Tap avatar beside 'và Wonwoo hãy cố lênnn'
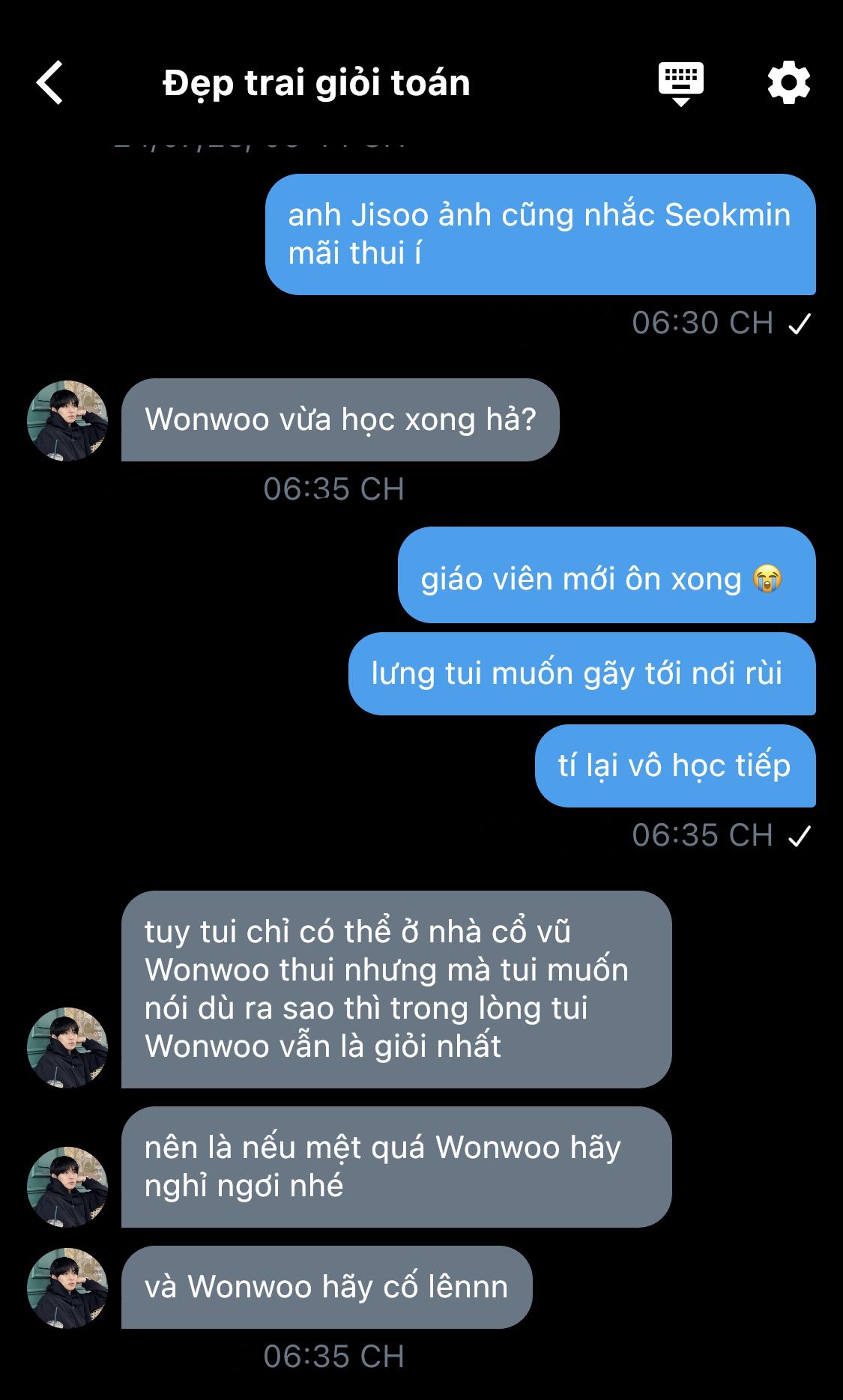 (67, 1288)
